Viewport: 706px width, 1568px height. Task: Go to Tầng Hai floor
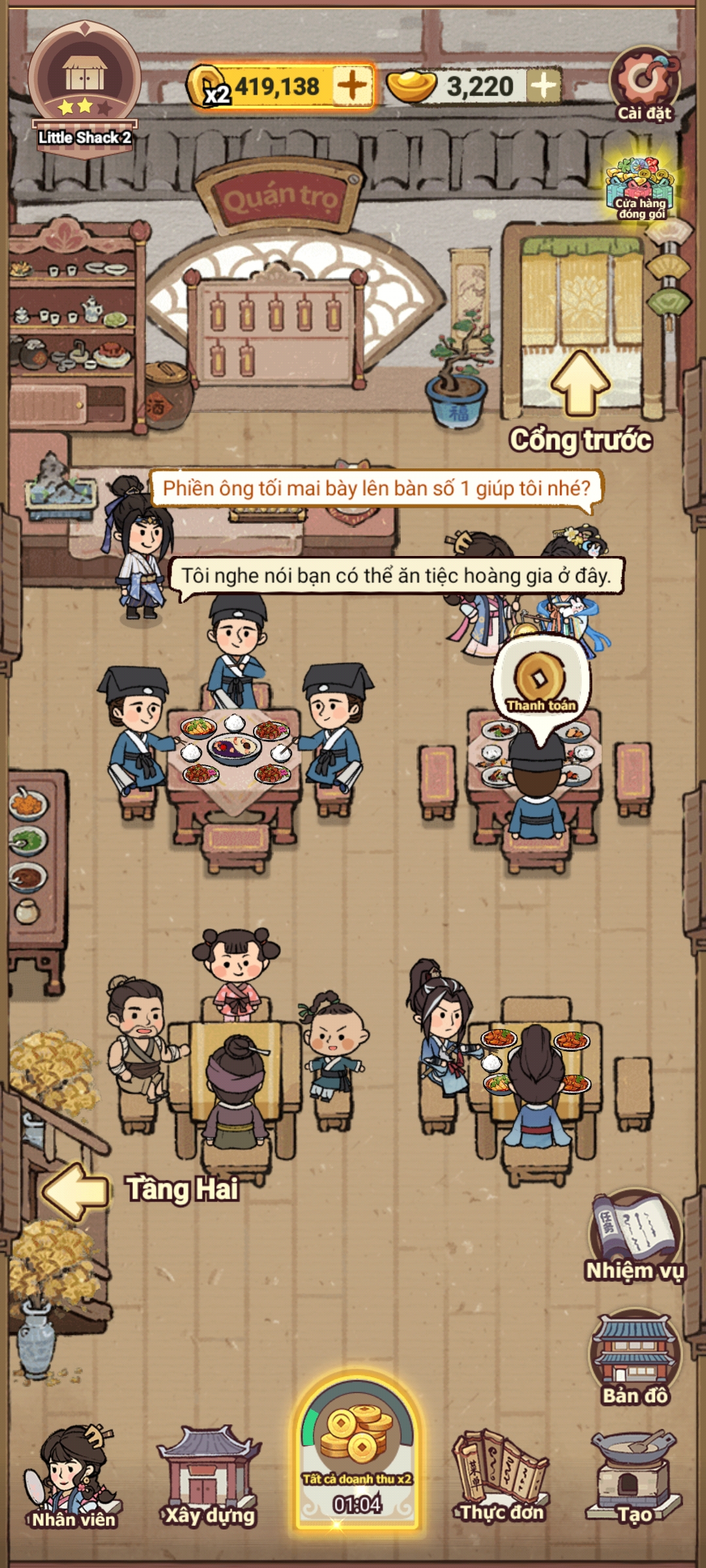[75, 1189]
